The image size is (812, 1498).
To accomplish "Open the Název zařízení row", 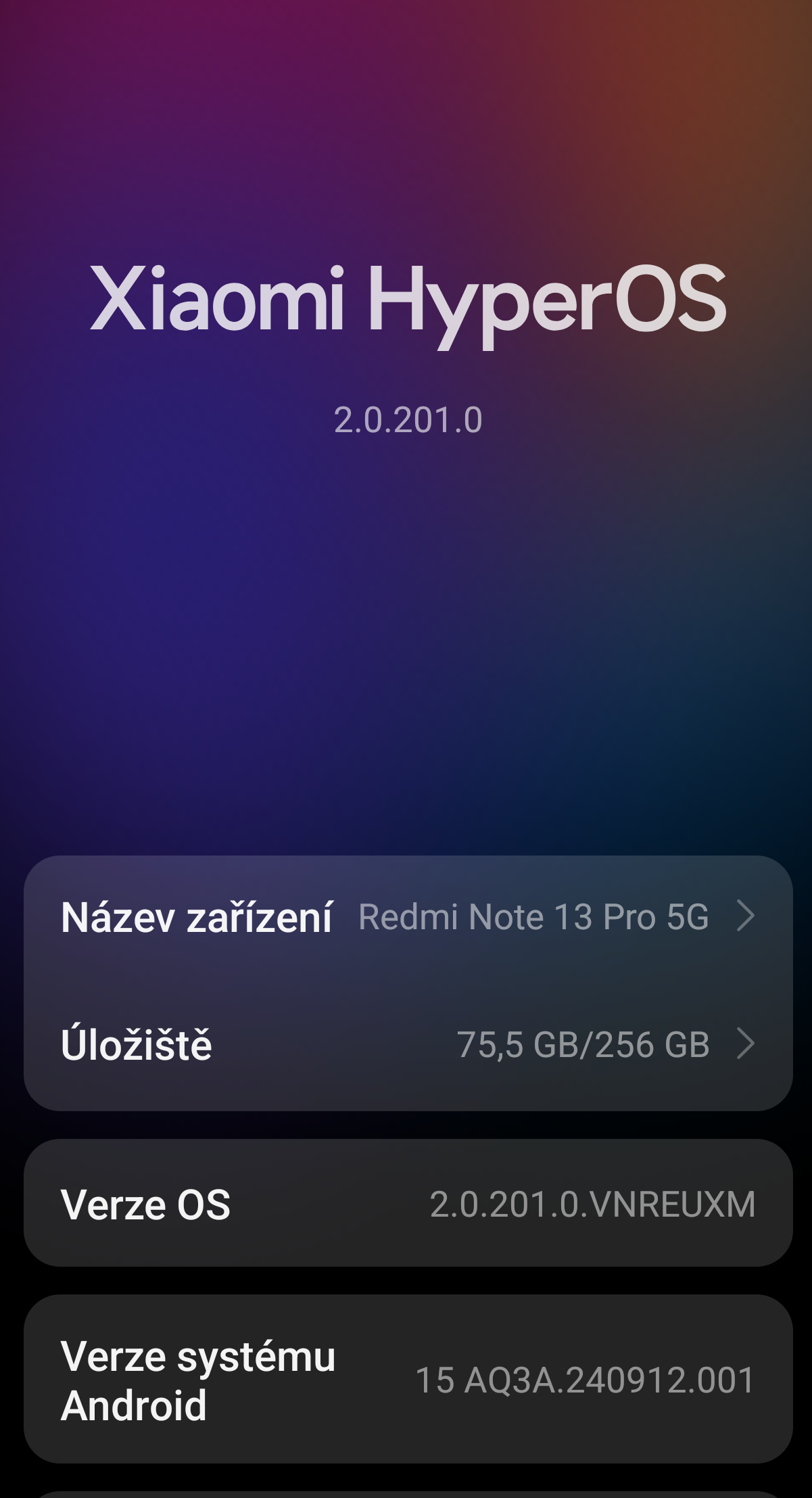I will coord(408,917).
